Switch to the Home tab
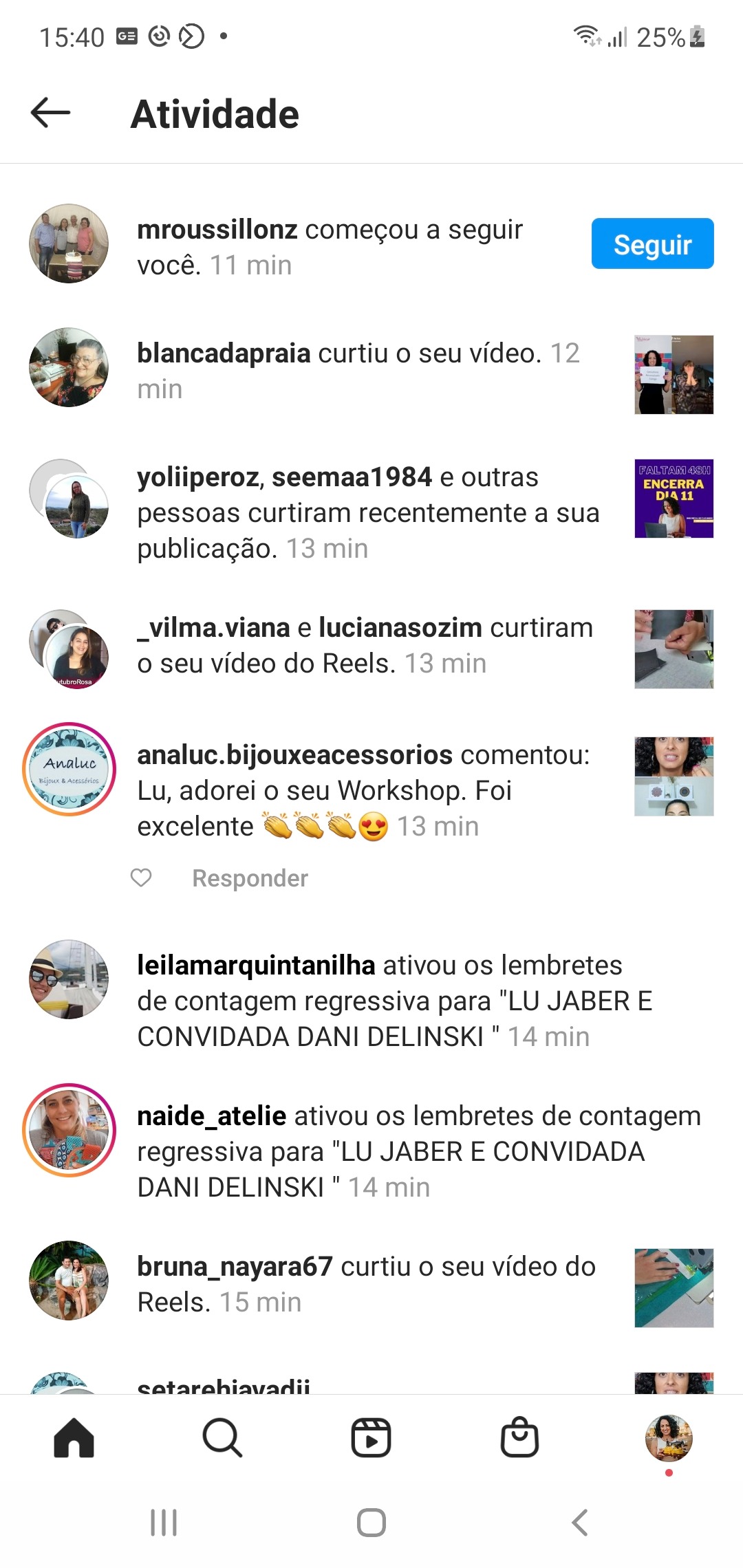 (x=74, y=1438)
